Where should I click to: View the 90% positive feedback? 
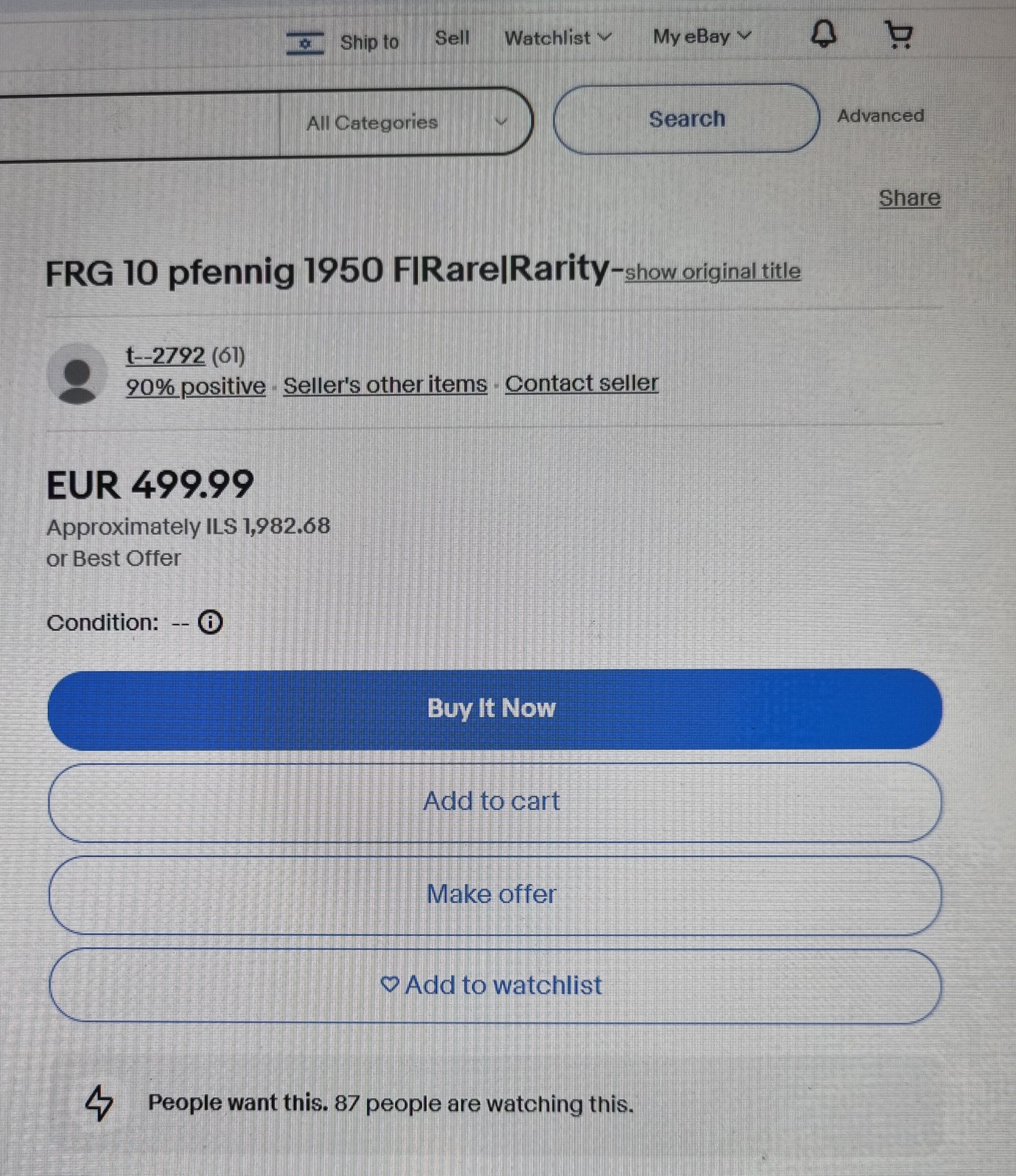[x=195, y=387]
